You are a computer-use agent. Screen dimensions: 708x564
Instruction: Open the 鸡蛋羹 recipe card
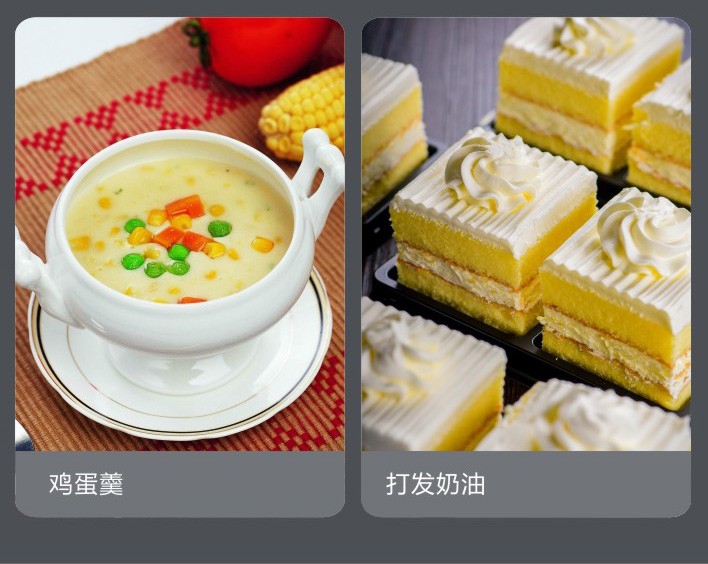click(x=180, y=266)
